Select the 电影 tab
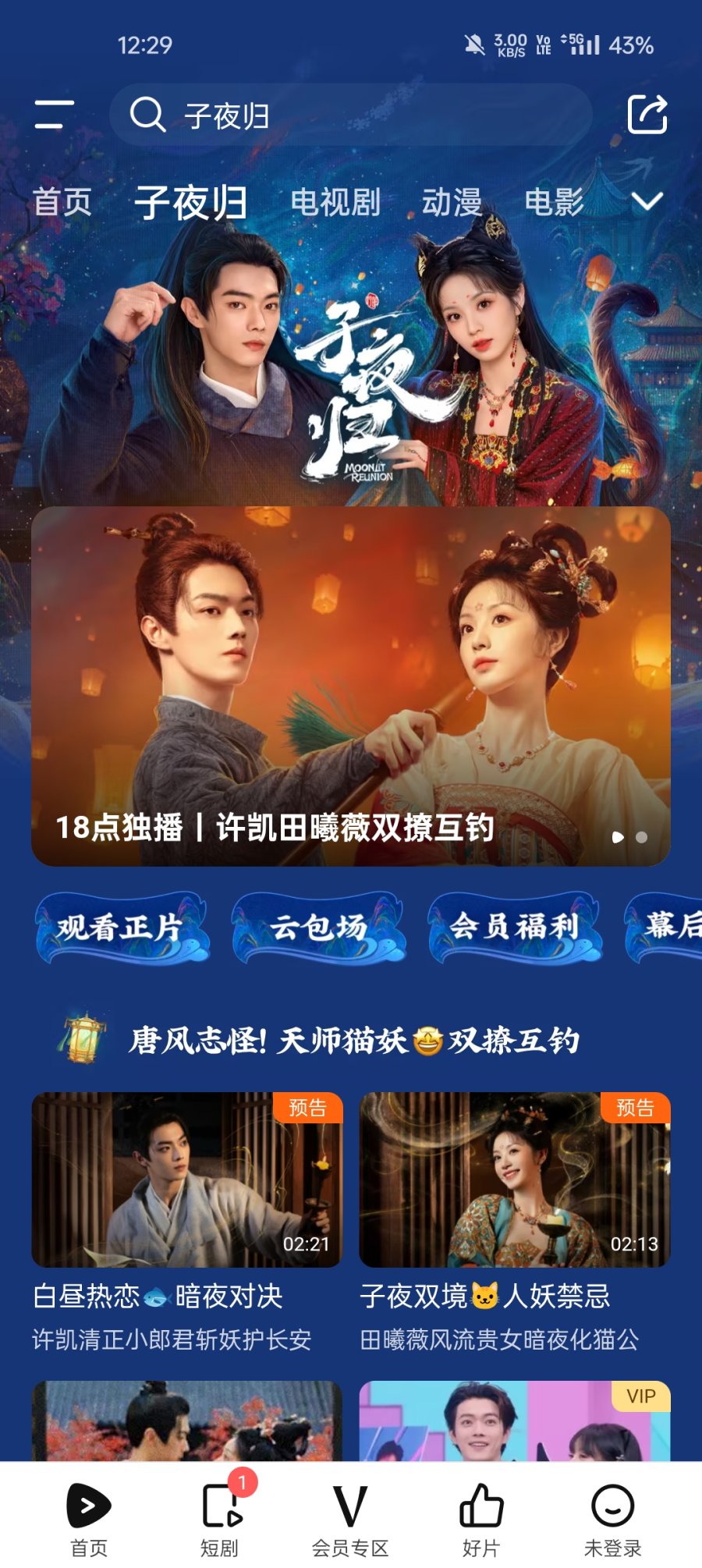702x1568 pixels. [x=554, y=202]
